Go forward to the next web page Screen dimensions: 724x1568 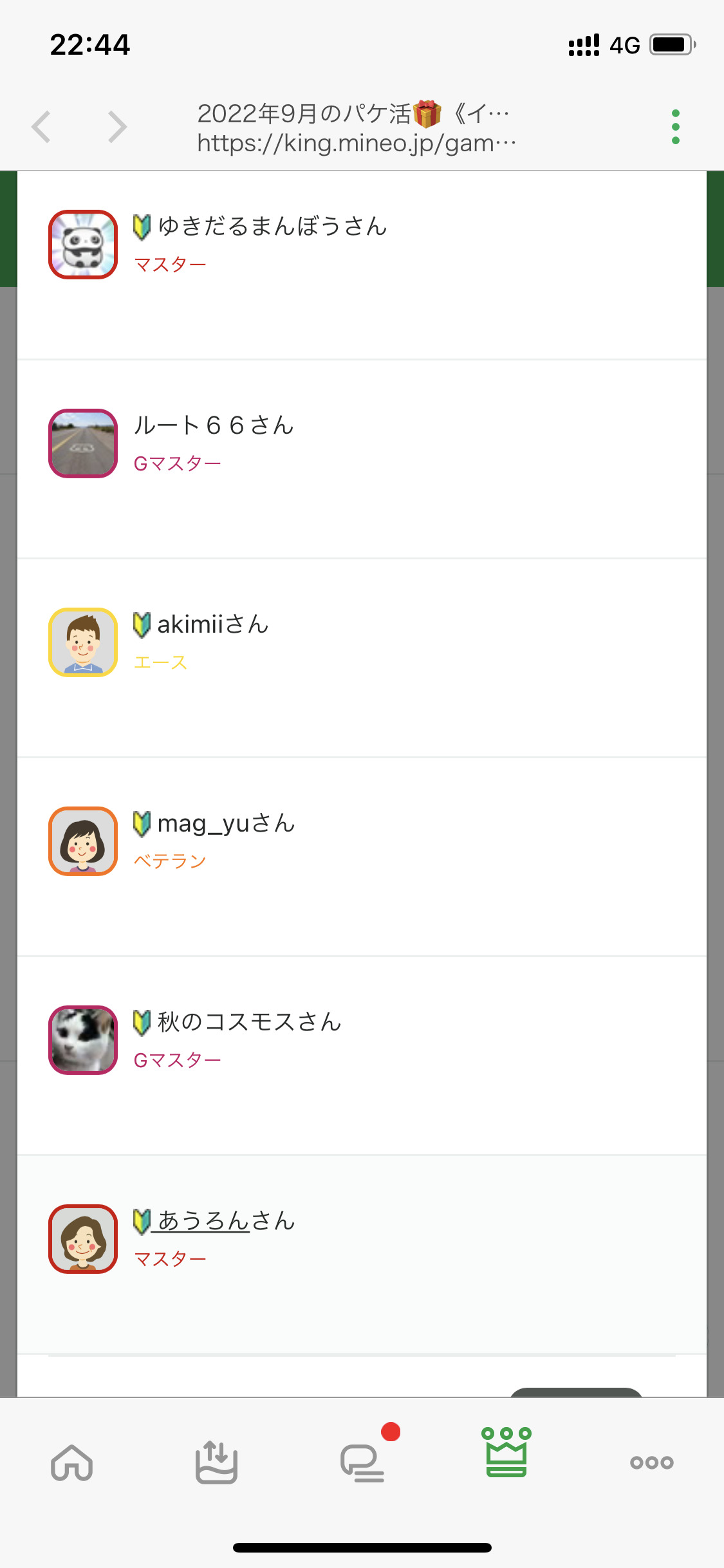[x=116, y=126]
